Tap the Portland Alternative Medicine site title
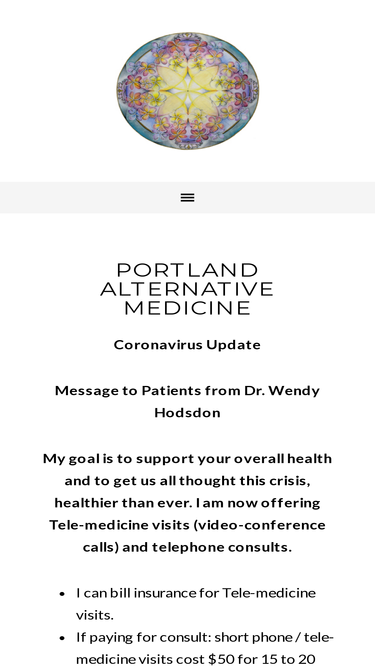Viewport: 375px width, 667px height. 188,289
